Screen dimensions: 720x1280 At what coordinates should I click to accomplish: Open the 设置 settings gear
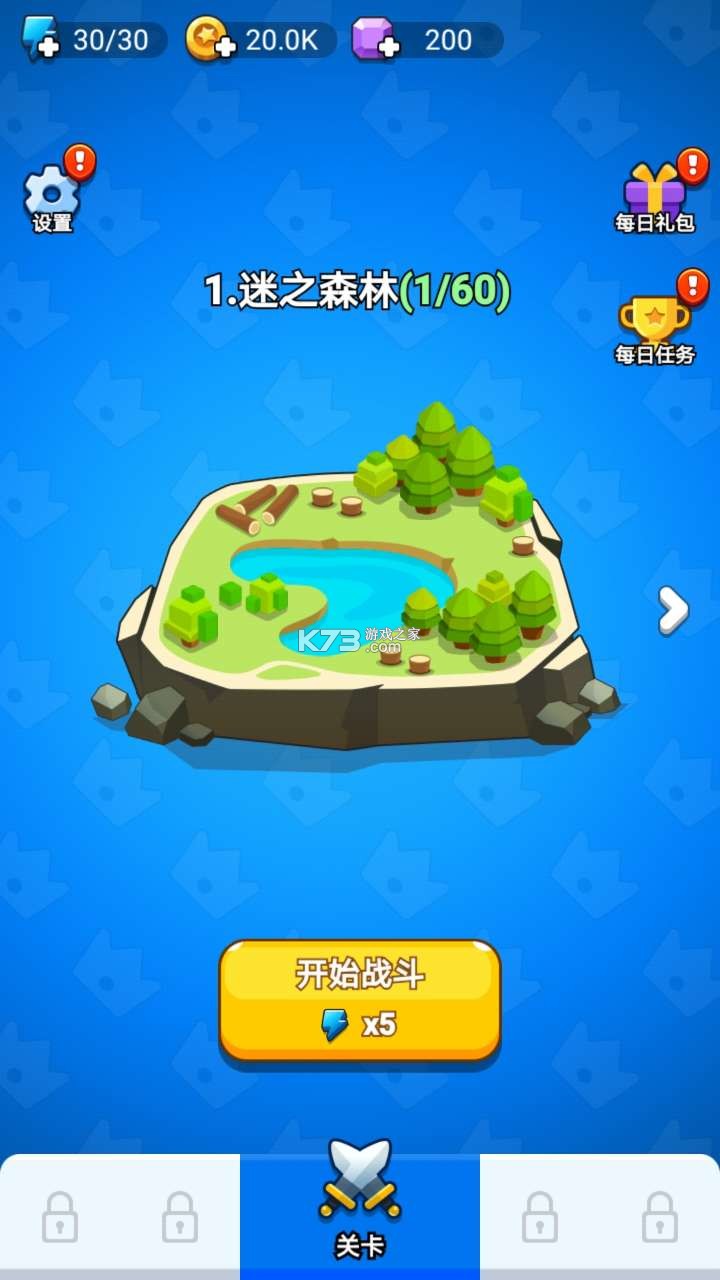point(52,193)
